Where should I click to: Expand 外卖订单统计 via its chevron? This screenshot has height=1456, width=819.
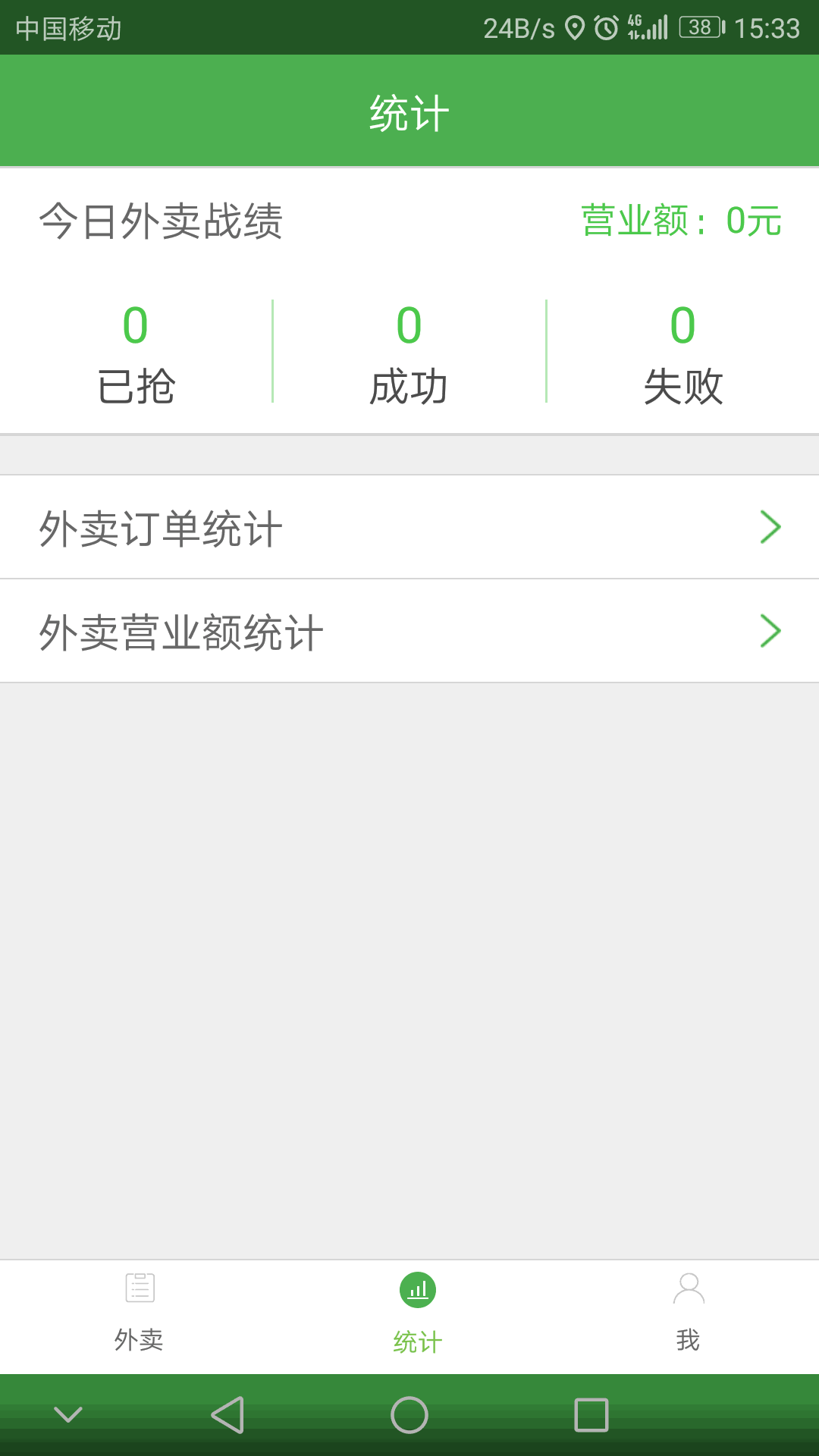771,526
